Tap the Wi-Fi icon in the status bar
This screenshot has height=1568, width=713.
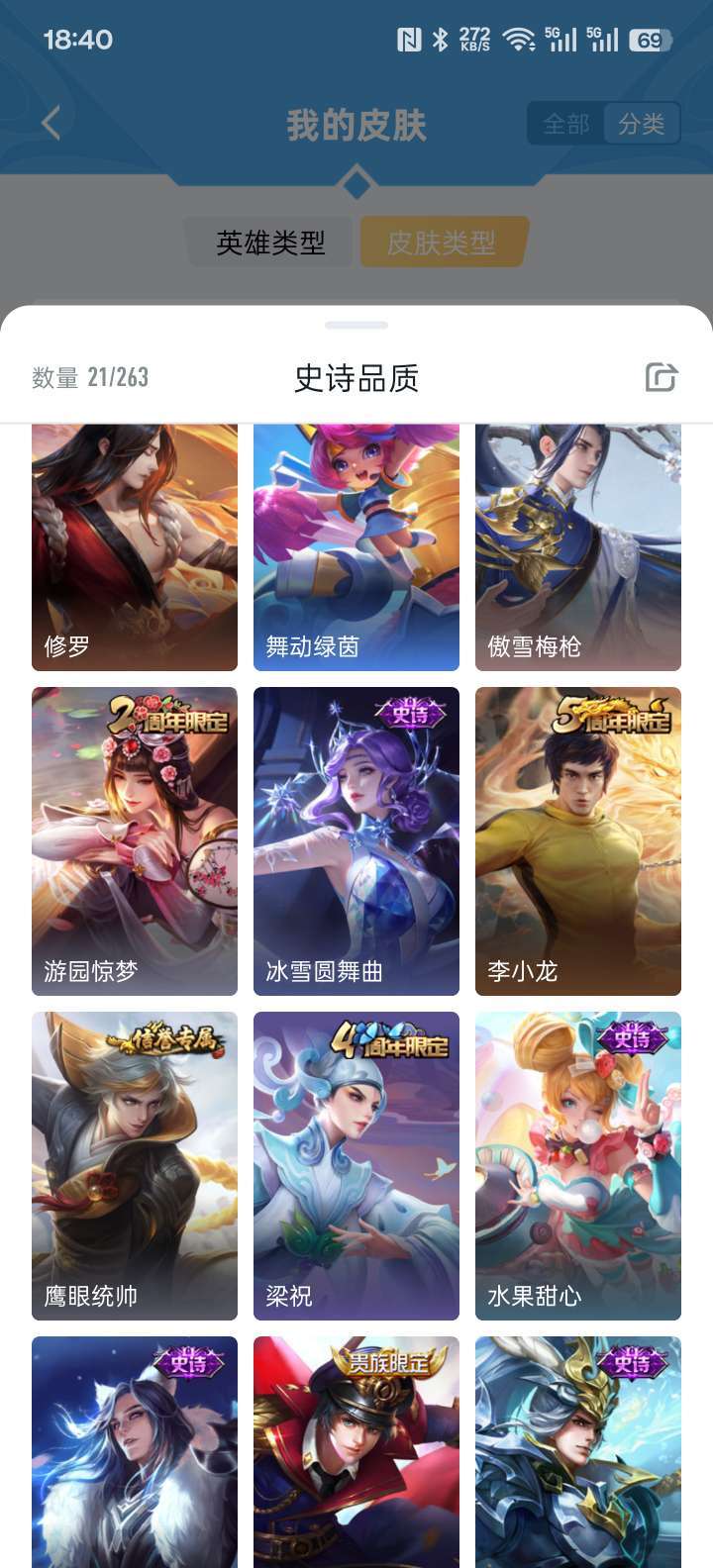(x=519, y=37)
